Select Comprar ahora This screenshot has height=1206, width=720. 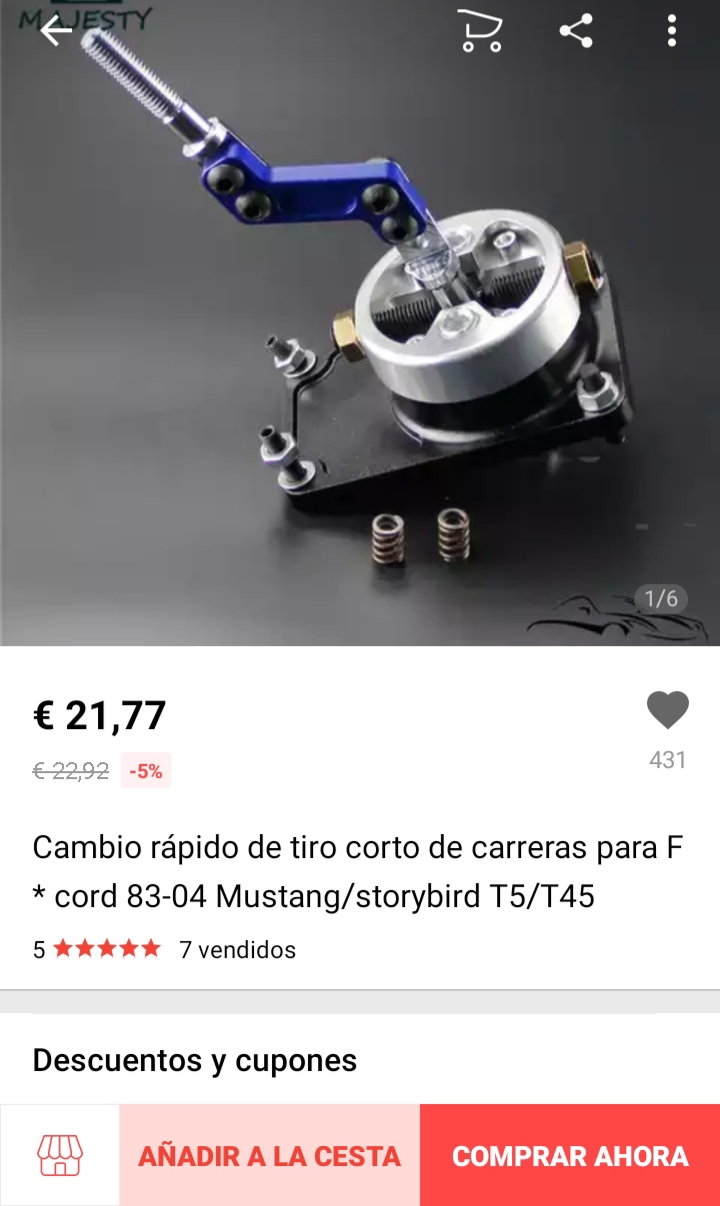(570, 1156)
